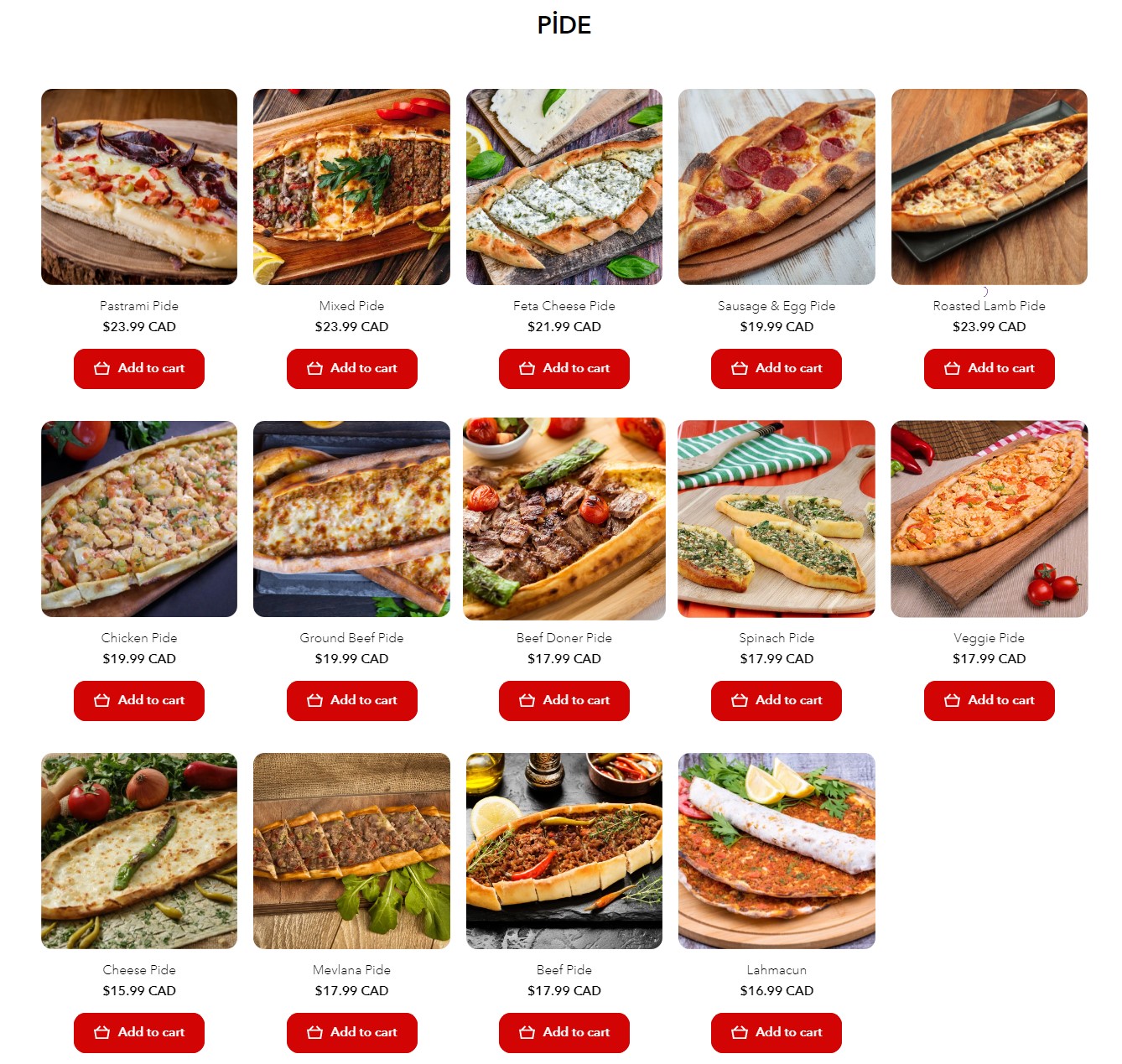Add Beef Pide to cart
1122x1064 pixels.
[x=564, y=1033]
